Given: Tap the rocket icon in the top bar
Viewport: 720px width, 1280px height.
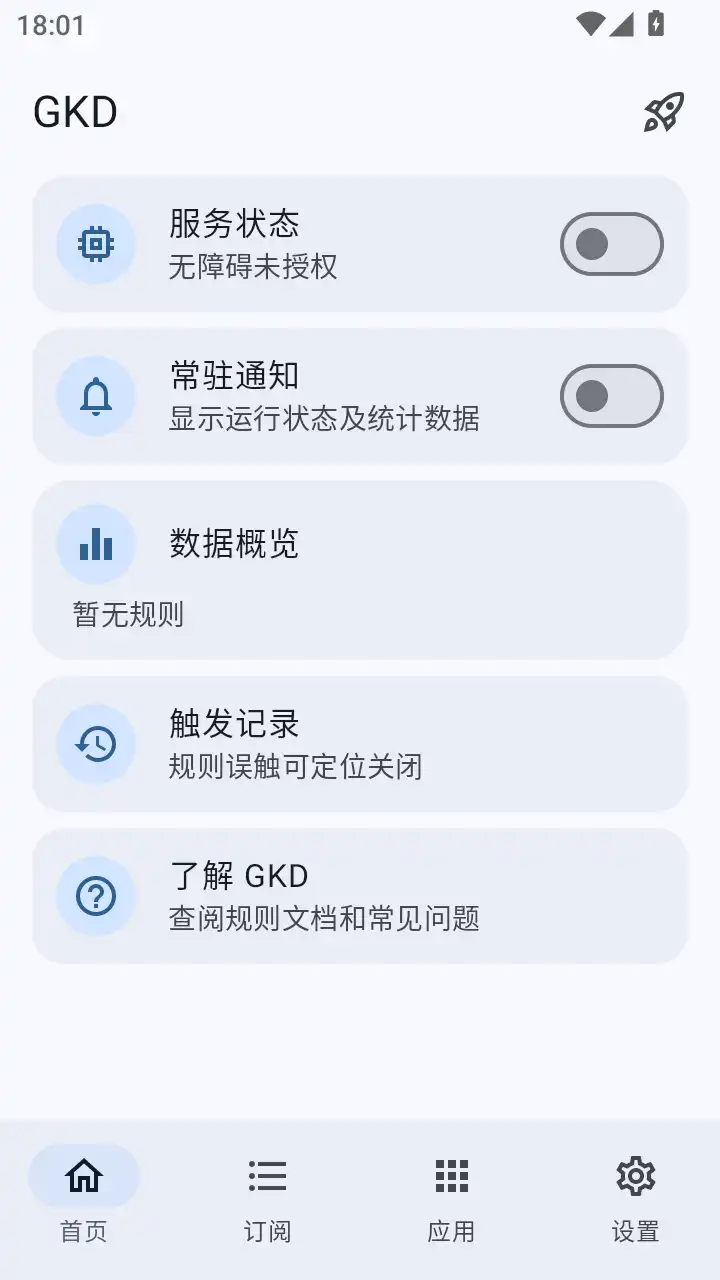Looking at the screenshot, I should tap(661, 112).
